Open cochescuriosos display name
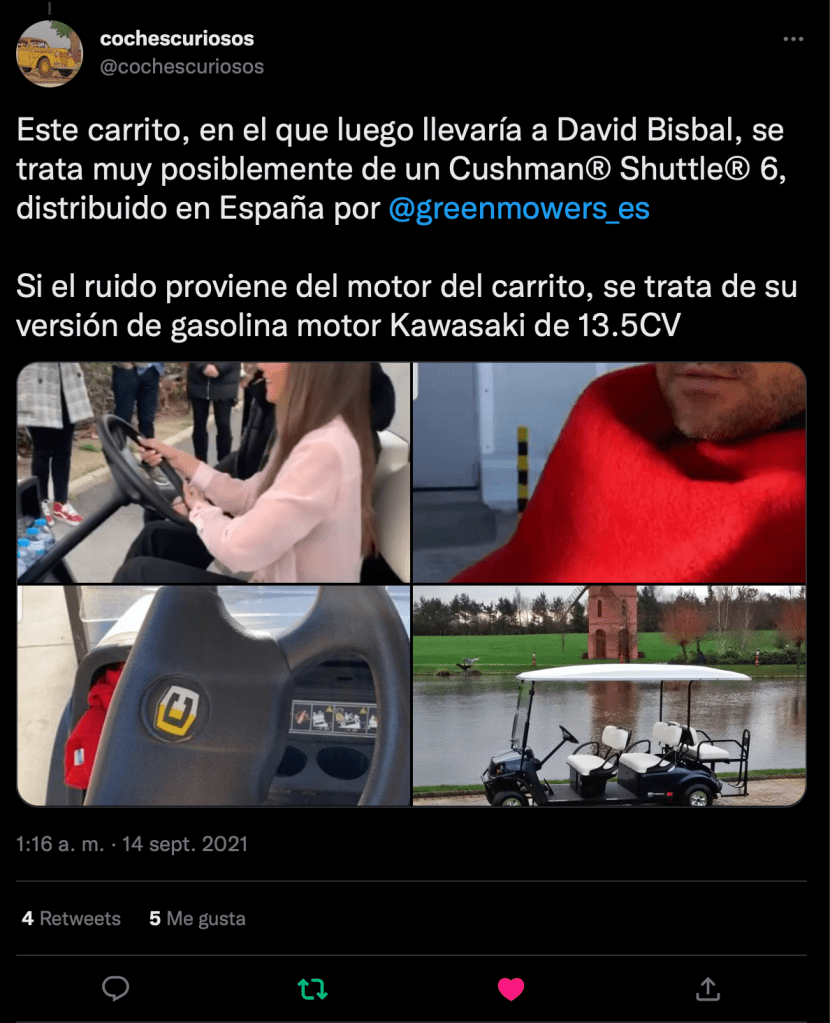Viewport: 830px width, 1023px height. pos(177,39)
